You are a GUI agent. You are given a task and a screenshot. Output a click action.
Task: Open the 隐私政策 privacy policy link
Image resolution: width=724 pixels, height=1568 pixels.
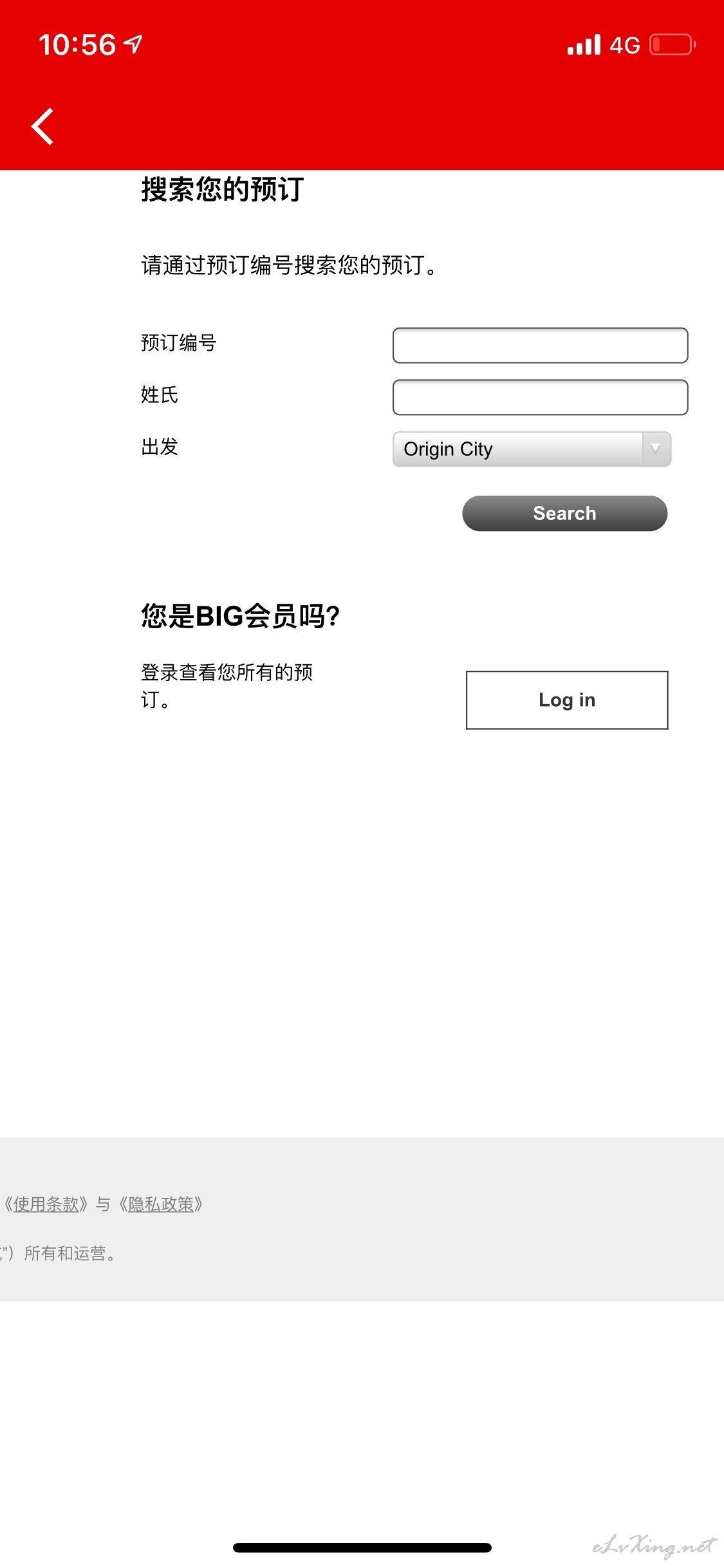(161, 1204)
